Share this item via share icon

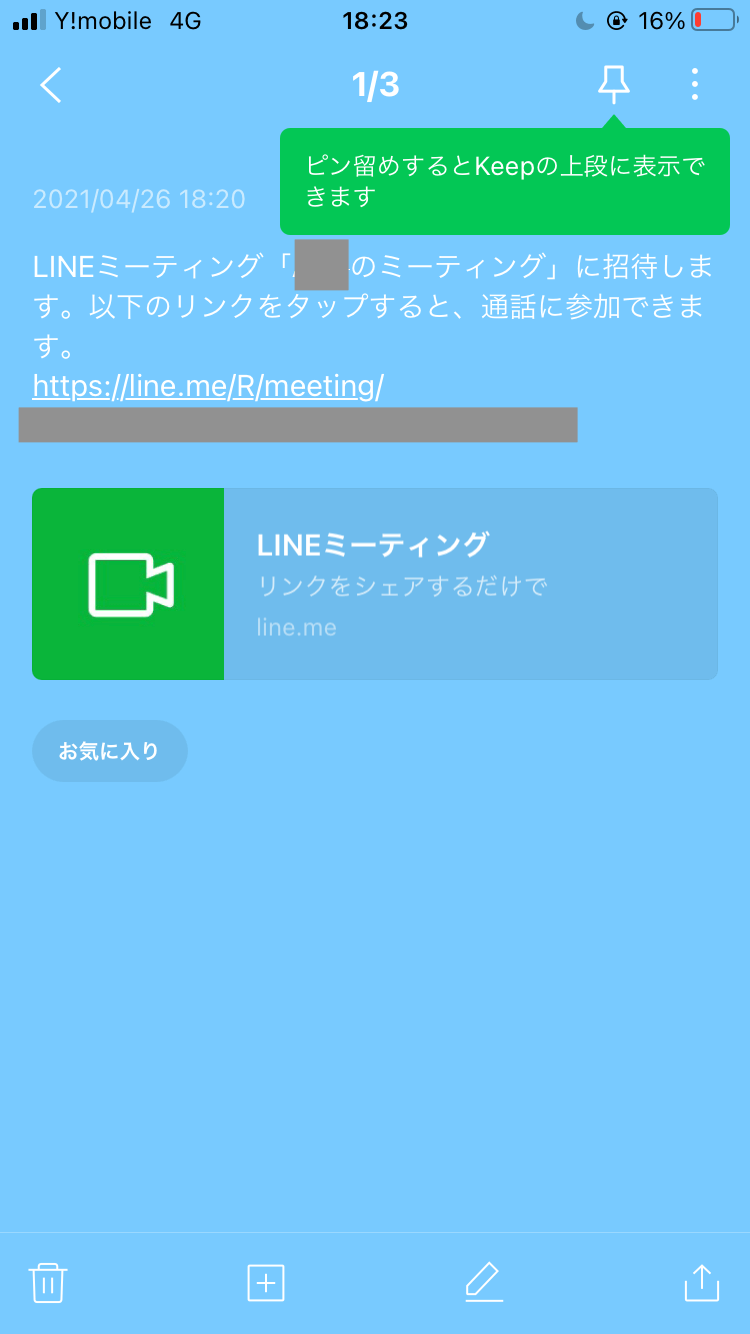(702, 1282)
